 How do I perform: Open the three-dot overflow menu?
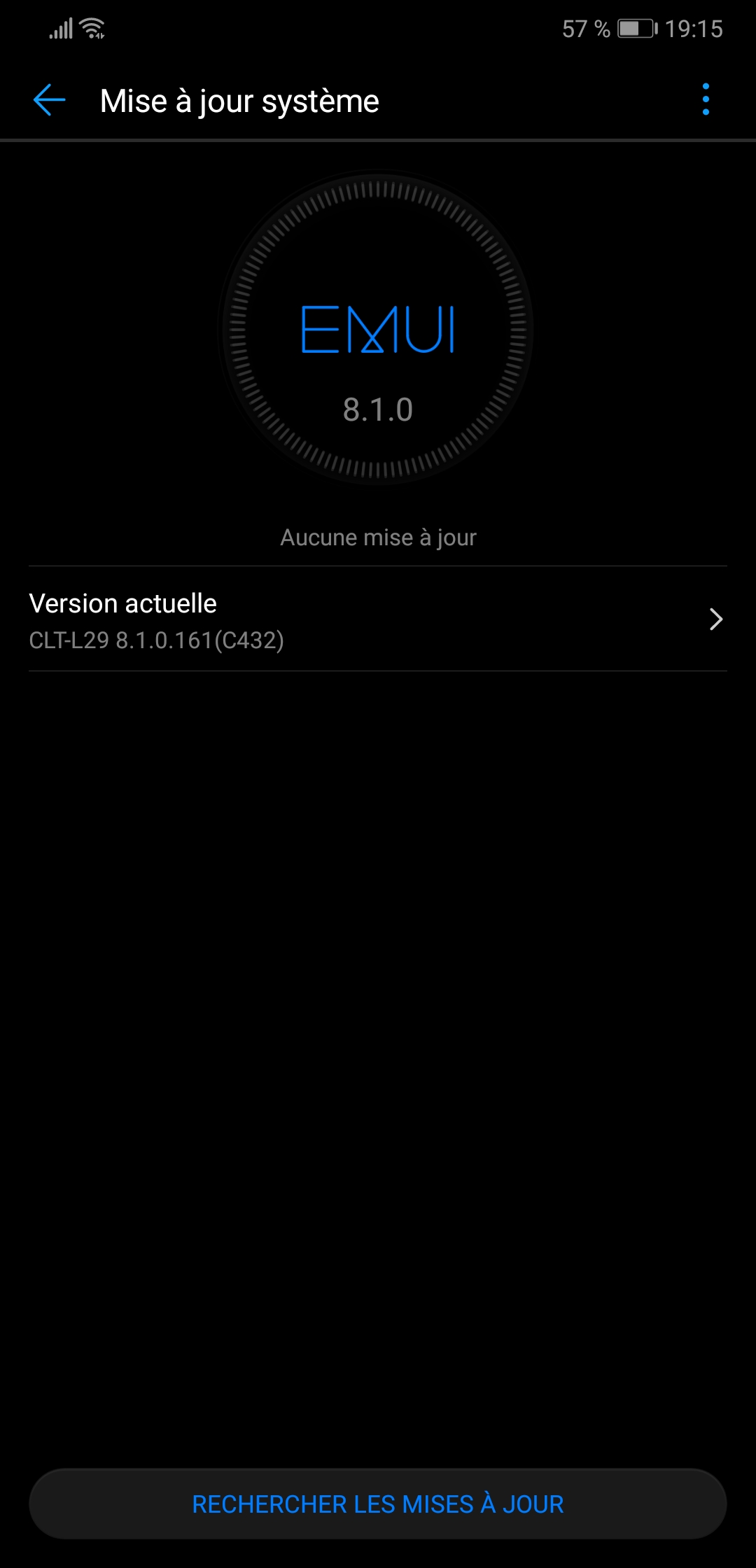[706, 99]
